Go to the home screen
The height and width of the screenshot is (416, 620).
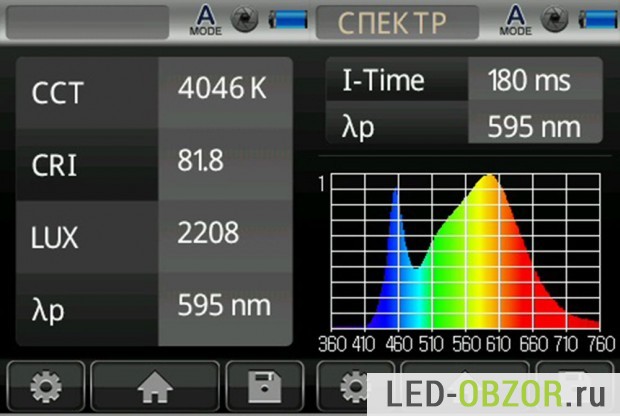pos(154,386)
